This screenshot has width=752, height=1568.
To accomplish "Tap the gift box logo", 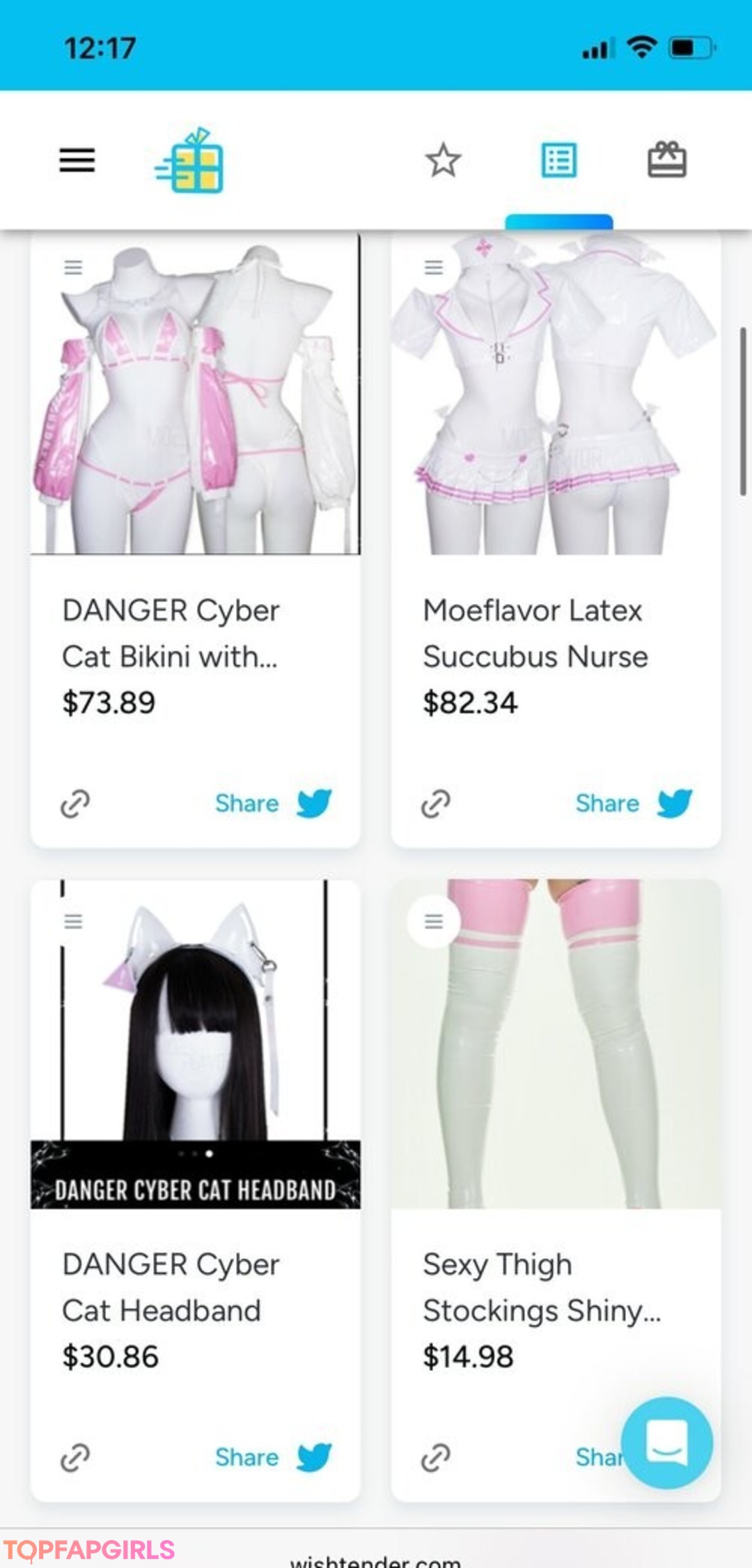I will click(189, 161).
